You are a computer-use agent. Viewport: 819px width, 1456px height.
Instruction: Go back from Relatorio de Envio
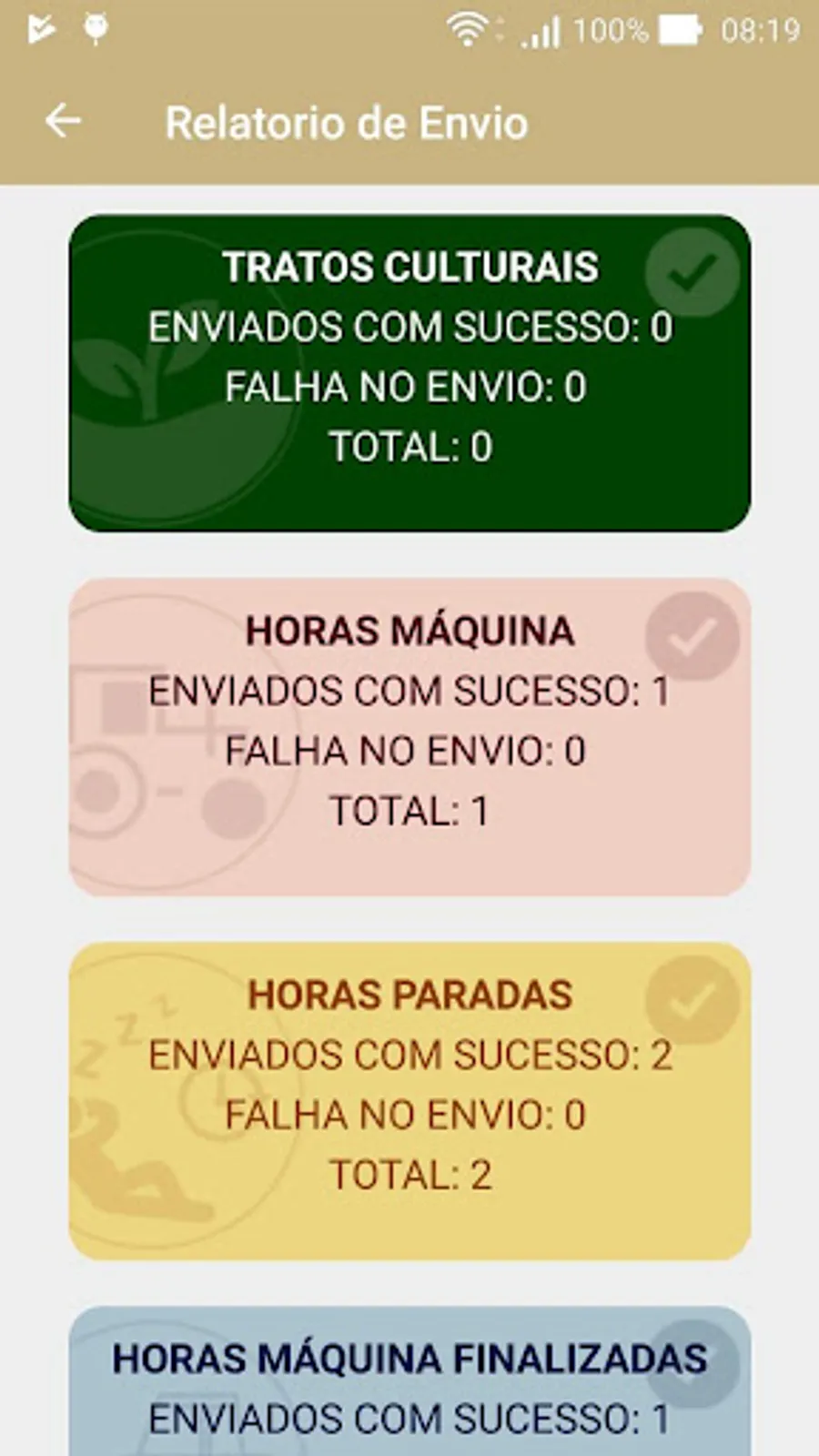coord(64,121)
